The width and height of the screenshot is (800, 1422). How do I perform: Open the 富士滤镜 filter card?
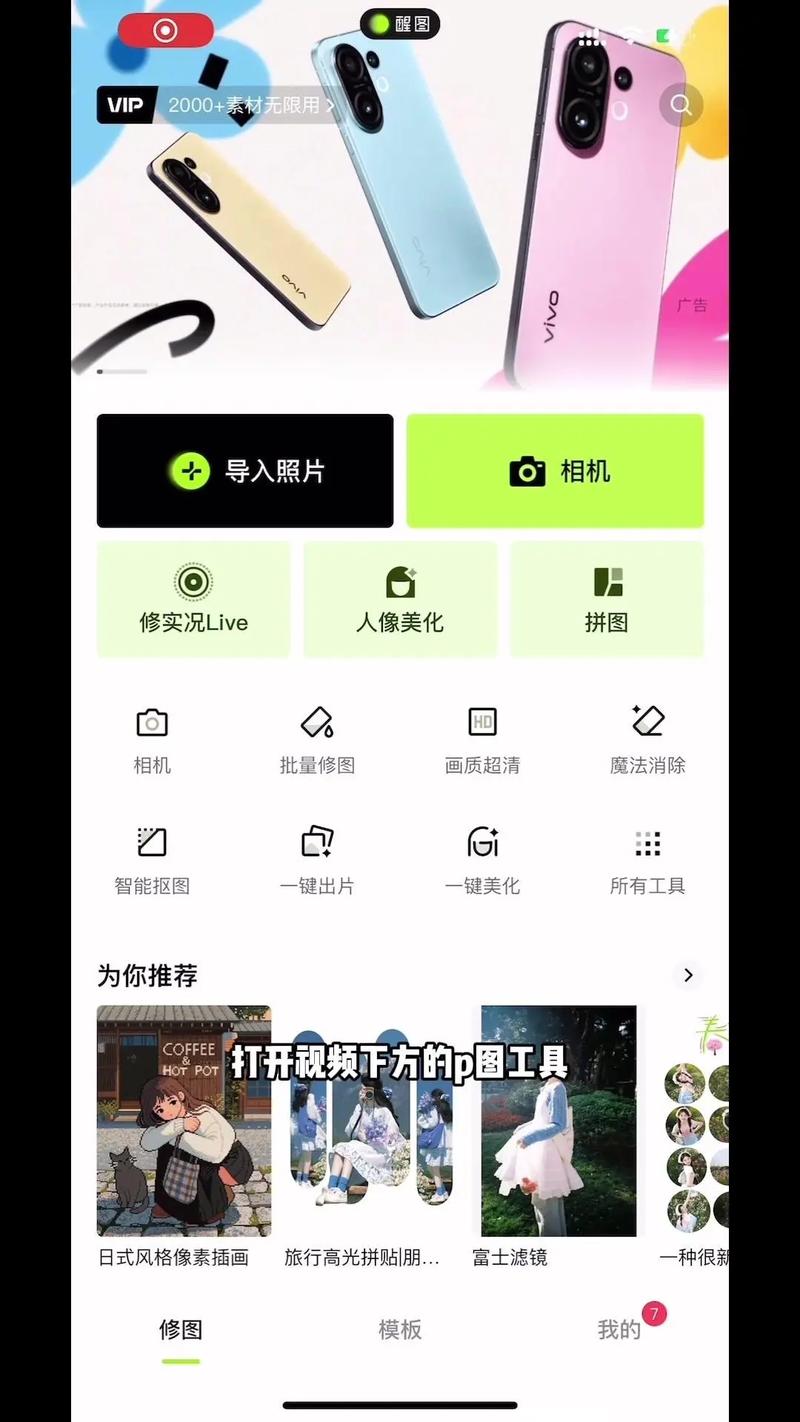(x=558, y=1121)
